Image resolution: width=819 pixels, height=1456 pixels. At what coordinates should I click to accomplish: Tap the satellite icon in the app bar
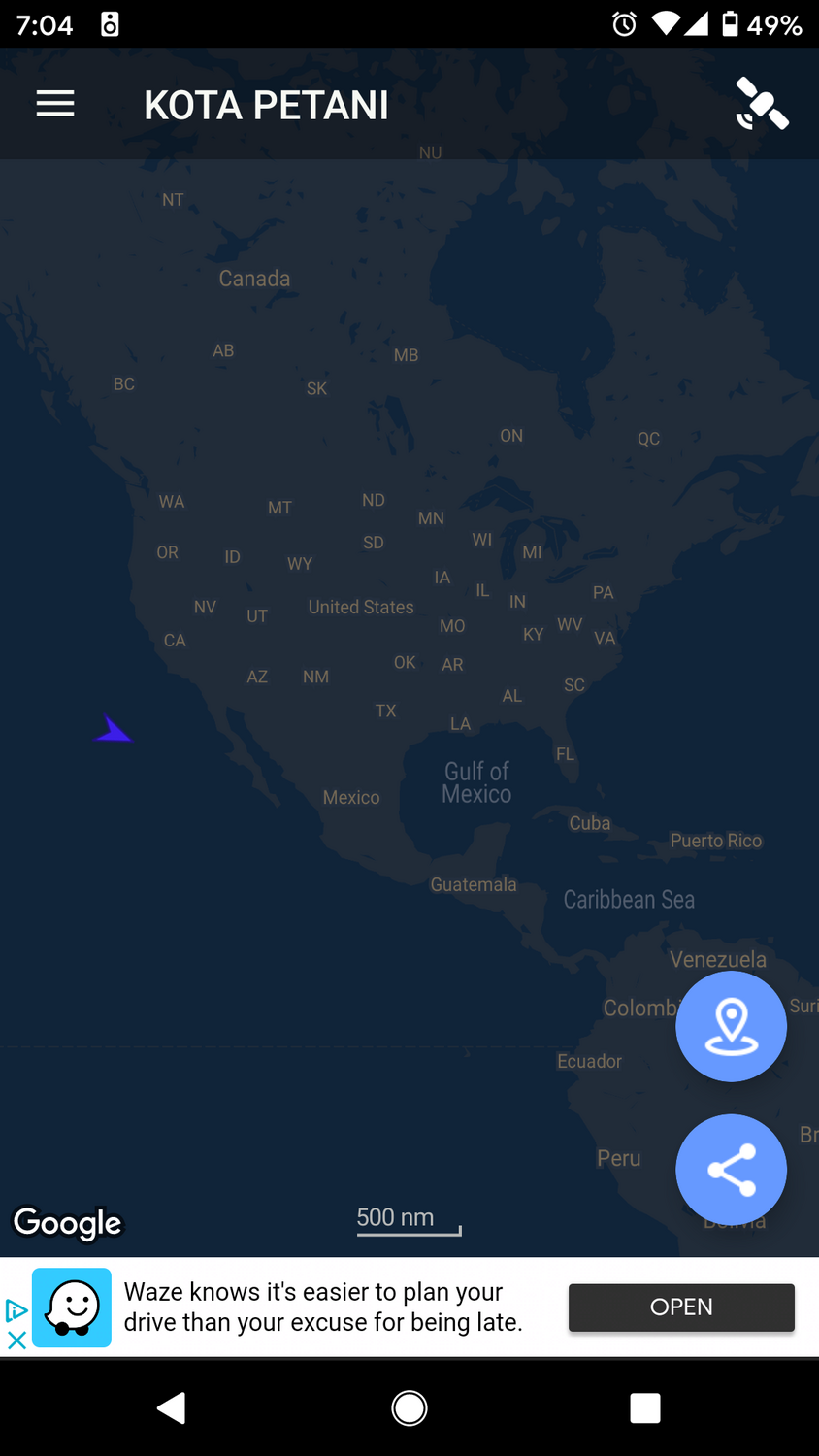pyautogui.click(x=762, y=104)
